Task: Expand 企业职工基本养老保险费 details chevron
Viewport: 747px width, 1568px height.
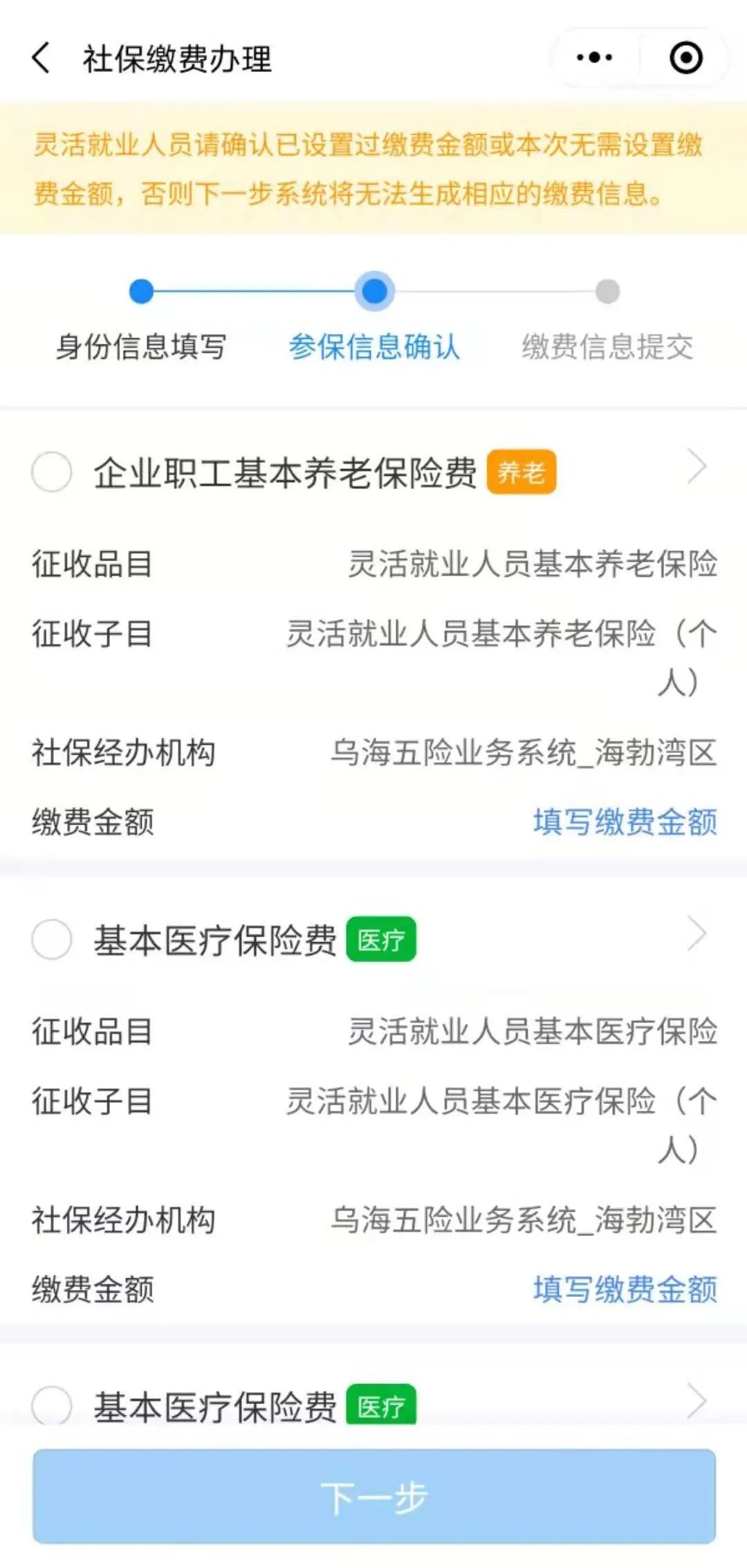Action: 697,467
